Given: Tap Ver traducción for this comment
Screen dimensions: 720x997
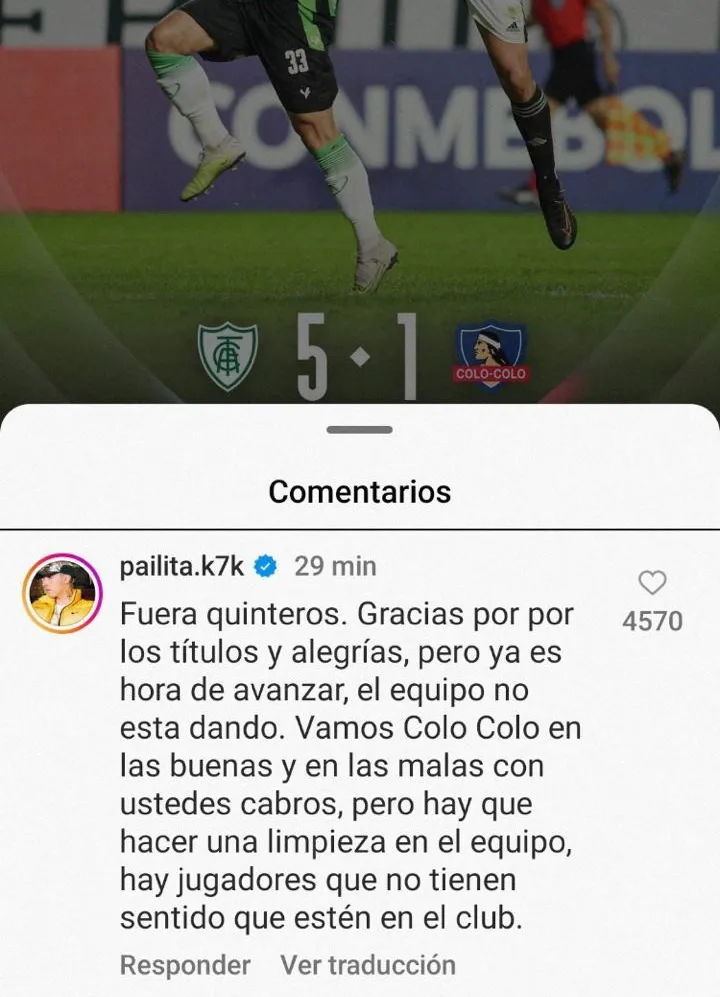Looking at the screenshot, I should tap(367, 965).
